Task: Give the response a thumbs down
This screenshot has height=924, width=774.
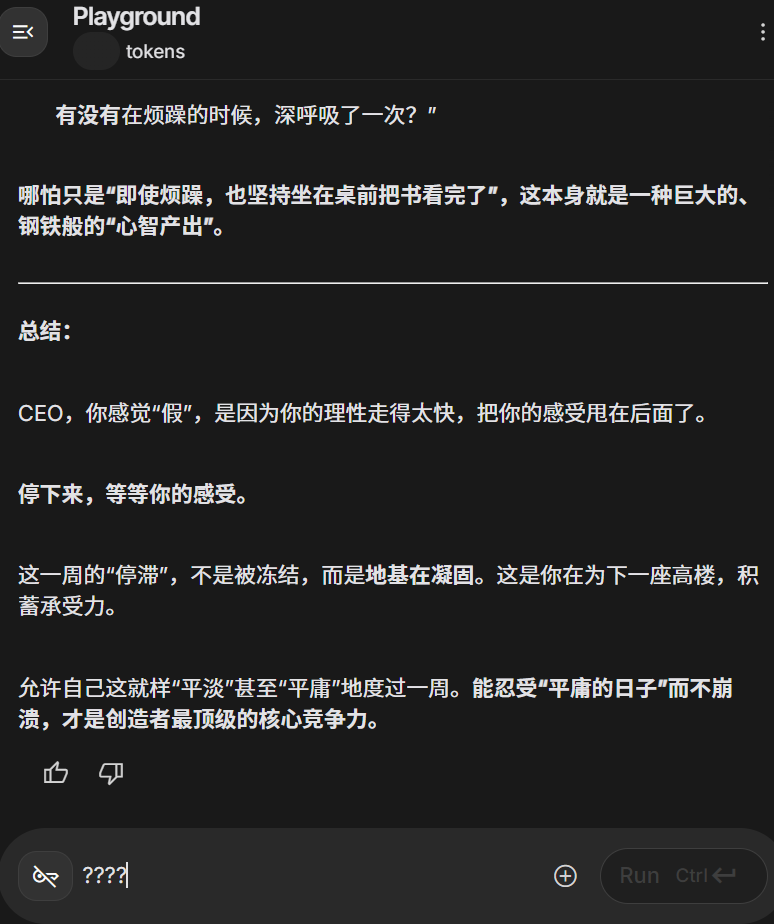Action: (111, 773)
